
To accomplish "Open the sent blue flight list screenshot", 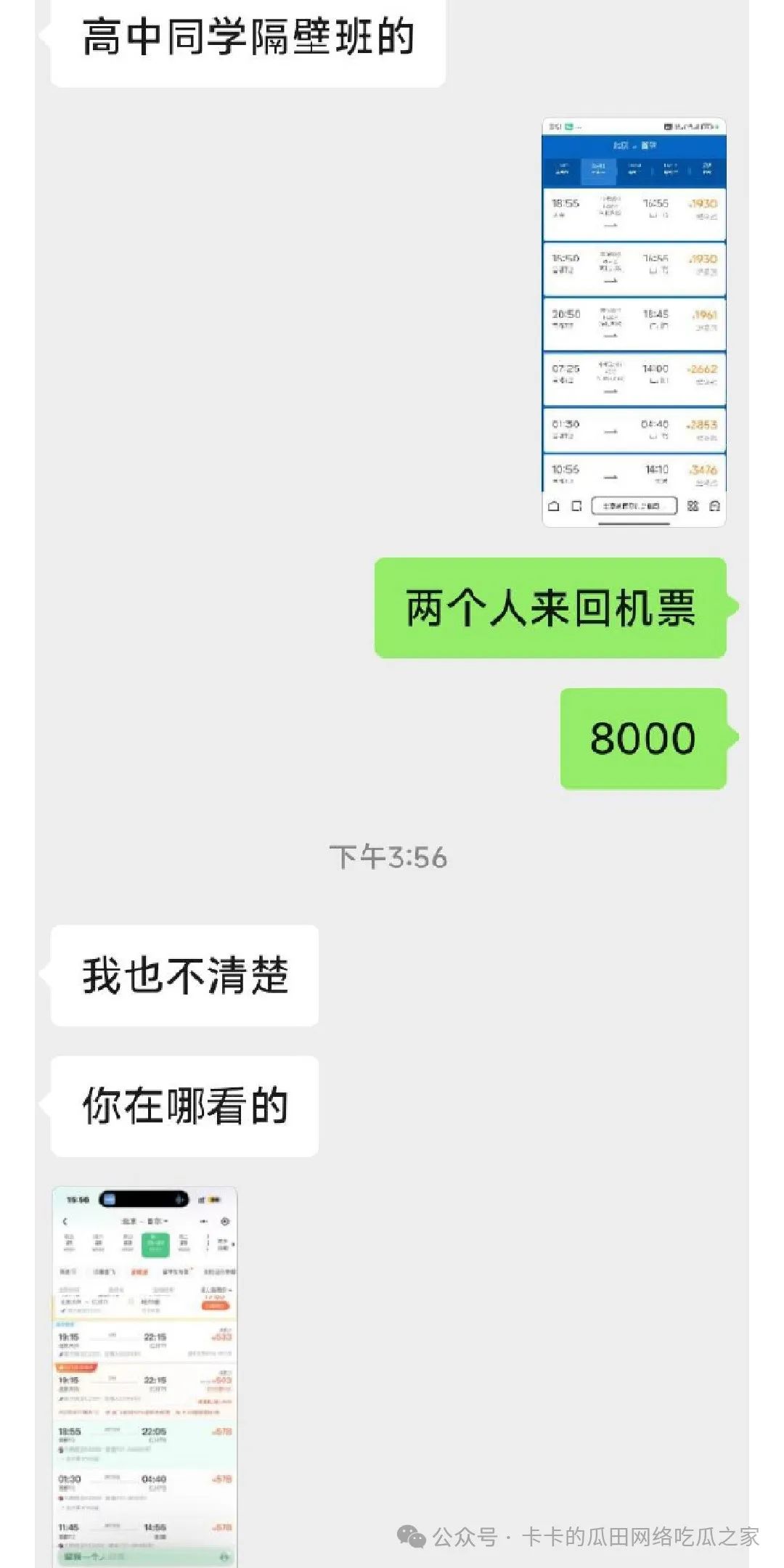I will 634,322.
